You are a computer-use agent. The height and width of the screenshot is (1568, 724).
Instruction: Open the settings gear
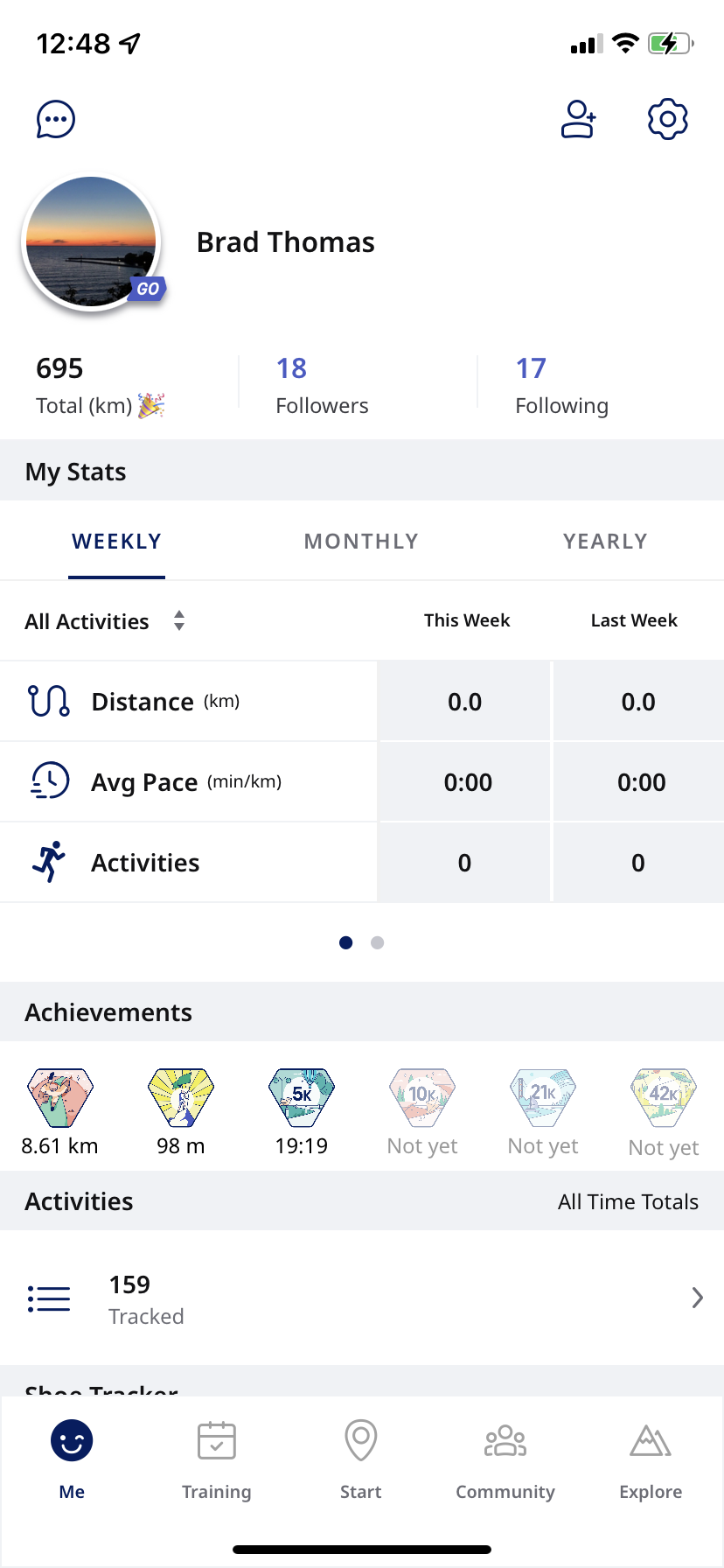point(668,120)
